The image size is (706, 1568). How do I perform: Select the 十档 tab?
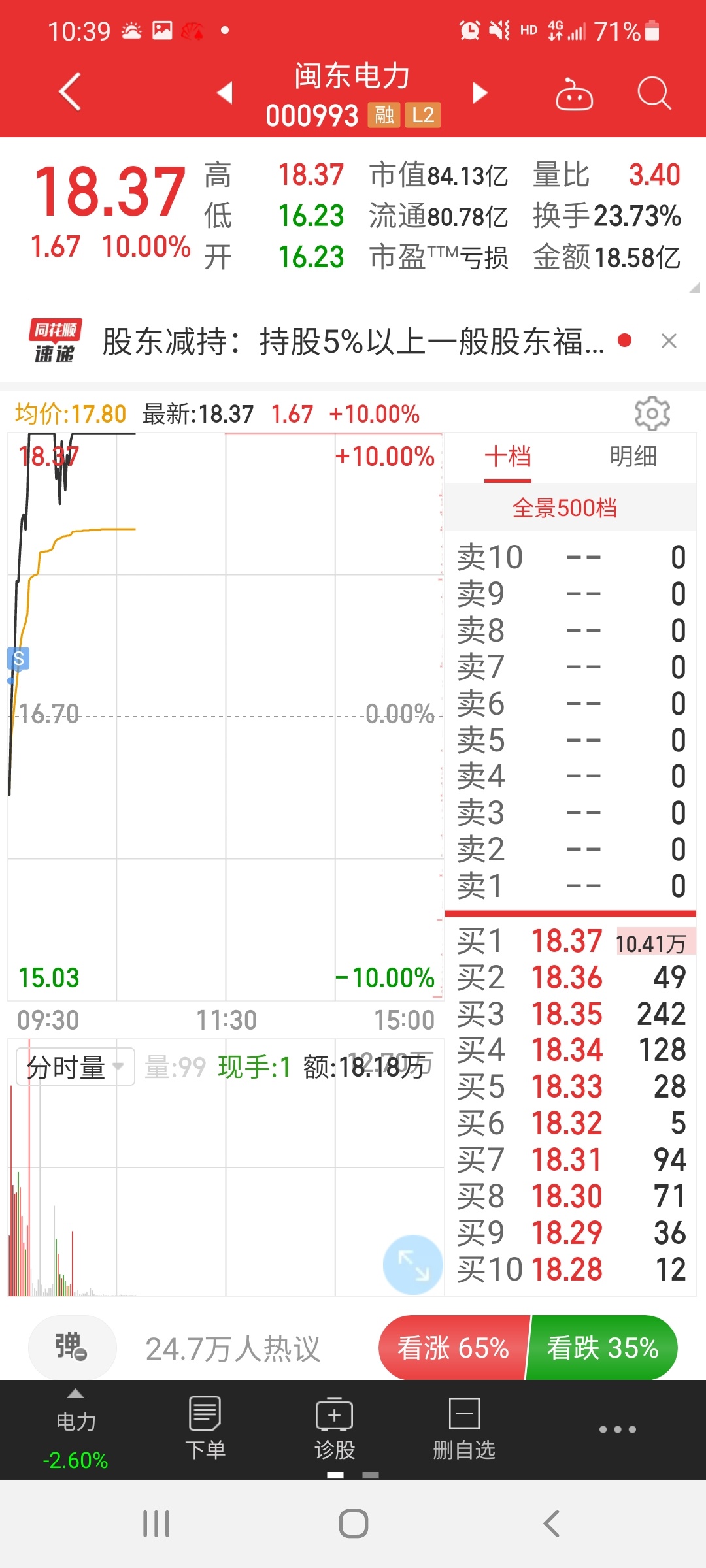[x=508, y=457]
